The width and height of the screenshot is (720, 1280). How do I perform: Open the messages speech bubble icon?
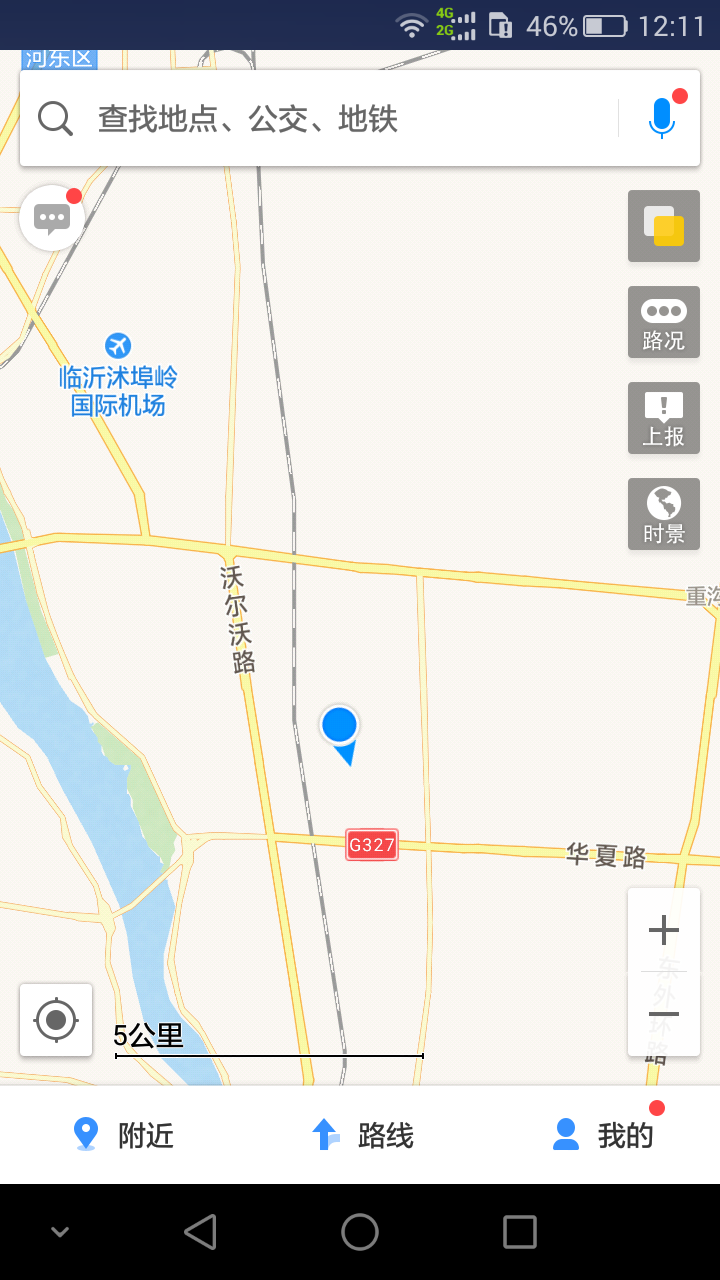coord(52,217)
